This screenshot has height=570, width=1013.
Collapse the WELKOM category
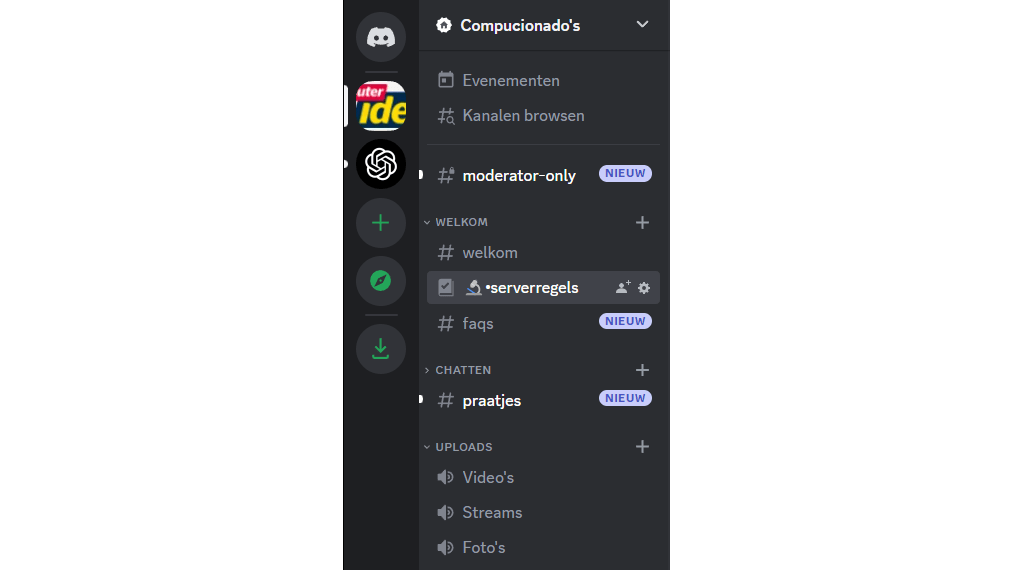click(x=460, y=222)
